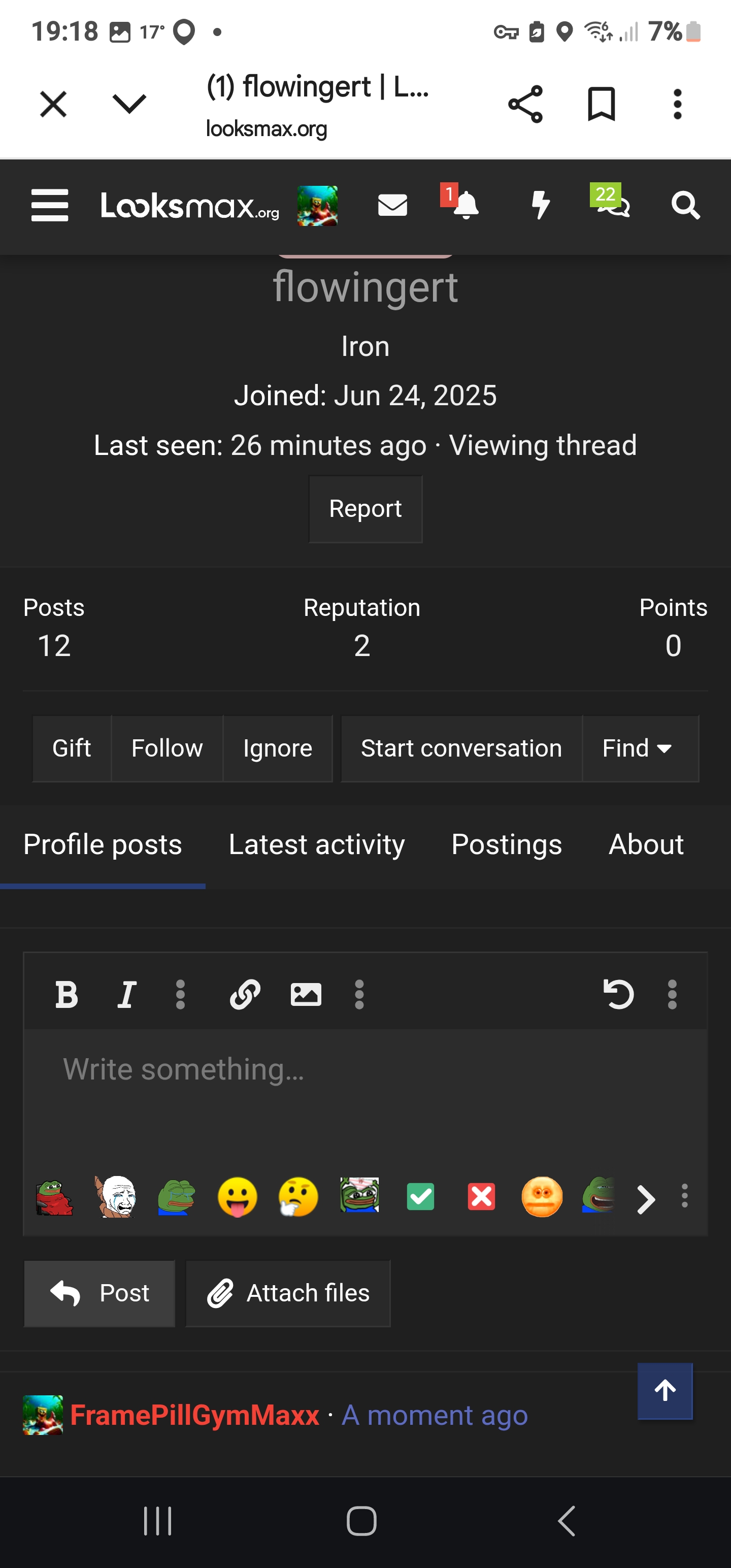Screen dimensions: 731x1568
Task: Switch to the Postings tab
Action: (x=507, y=845)
